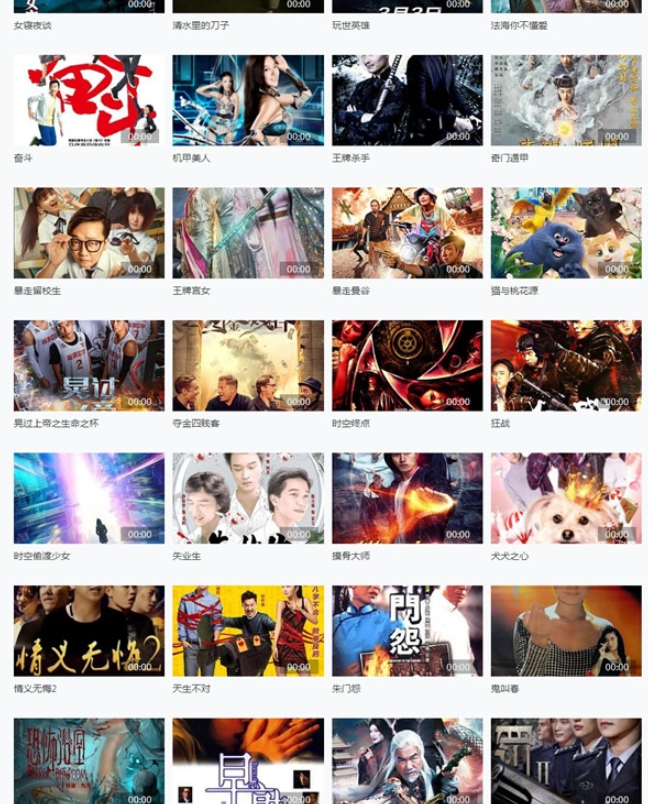This screenshot has width=648, height=804.
Task: Tap the 王牌宫女 thumbnail
Action: tap(248, 233)
